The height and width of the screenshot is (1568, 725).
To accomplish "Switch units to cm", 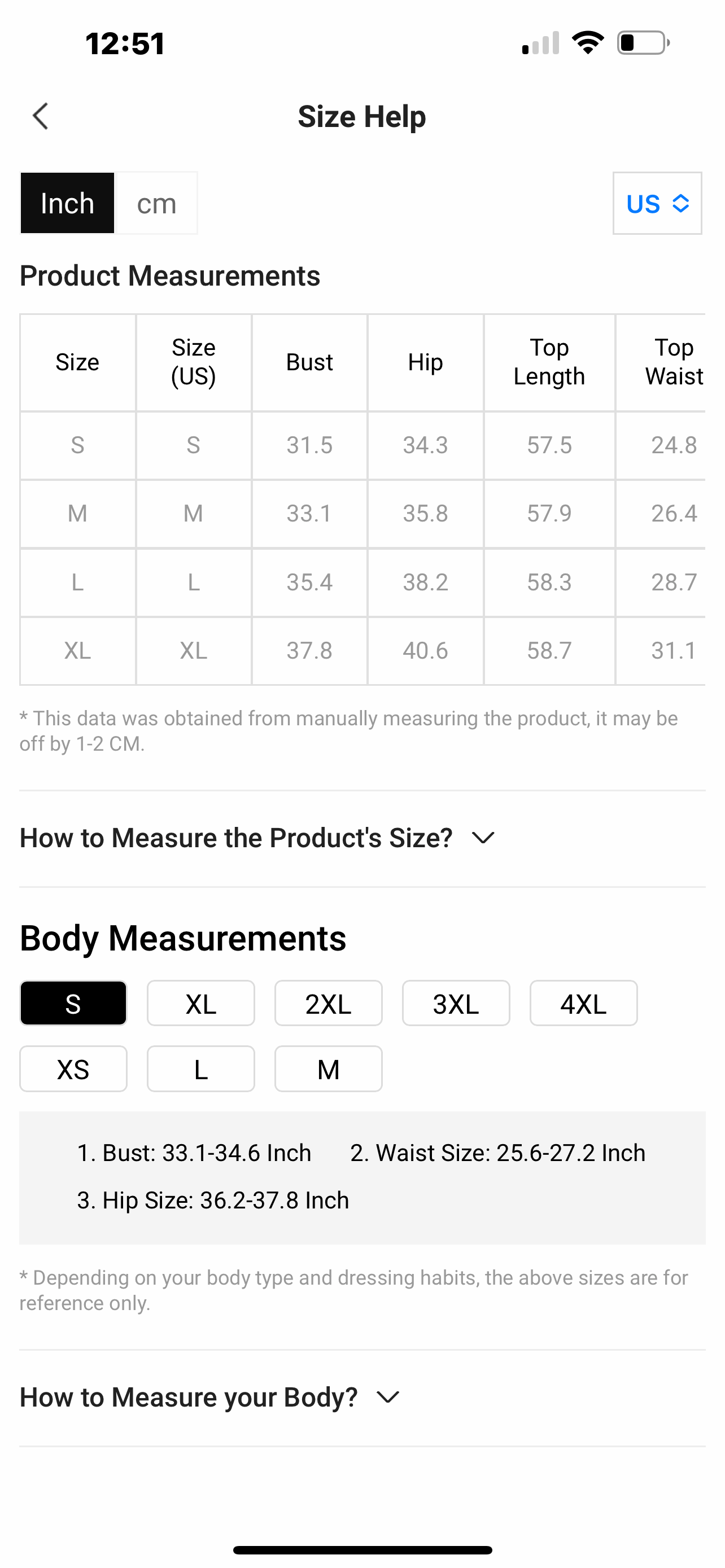I will (x=156, y=203).
